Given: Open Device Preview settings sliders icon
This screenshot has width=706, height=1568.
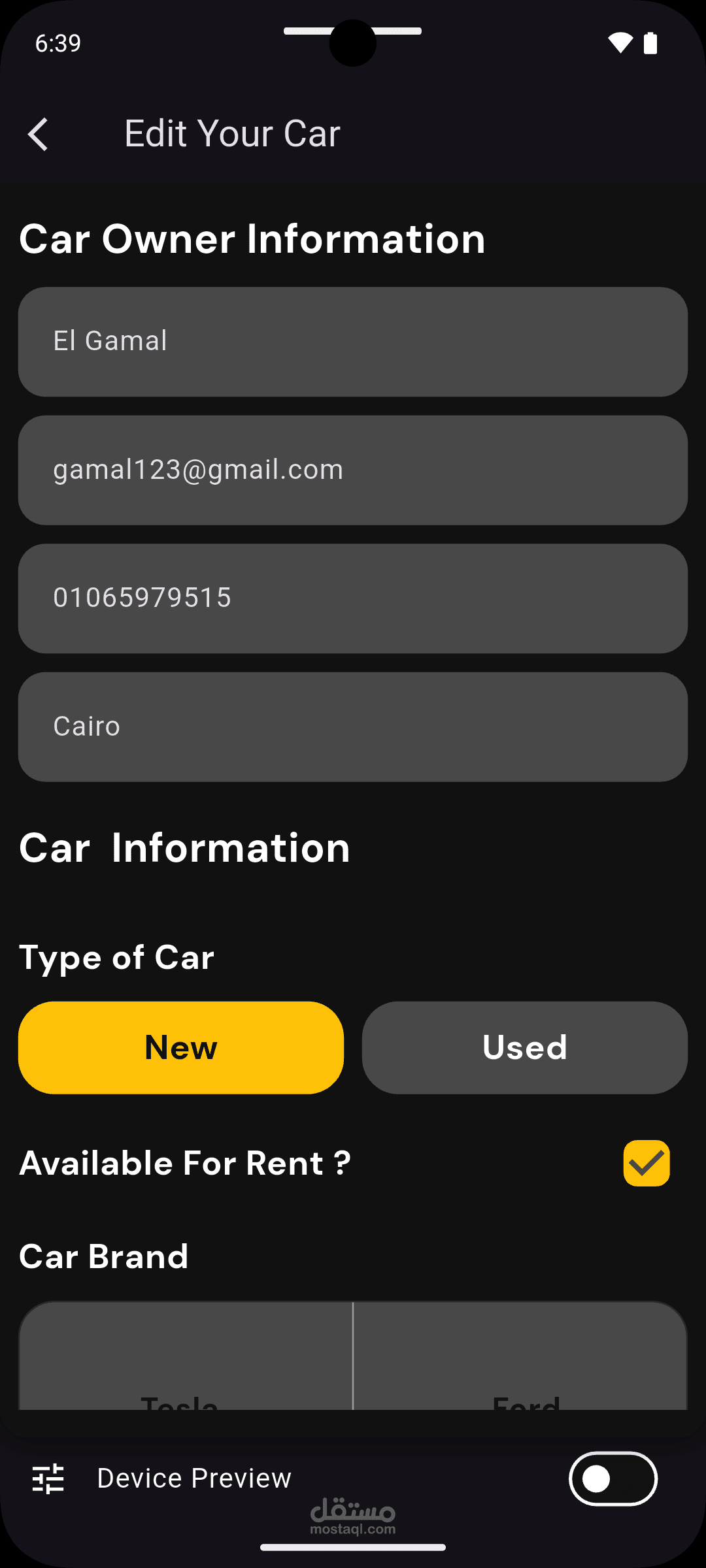Looking at the screenshot, I should 48,1478.
